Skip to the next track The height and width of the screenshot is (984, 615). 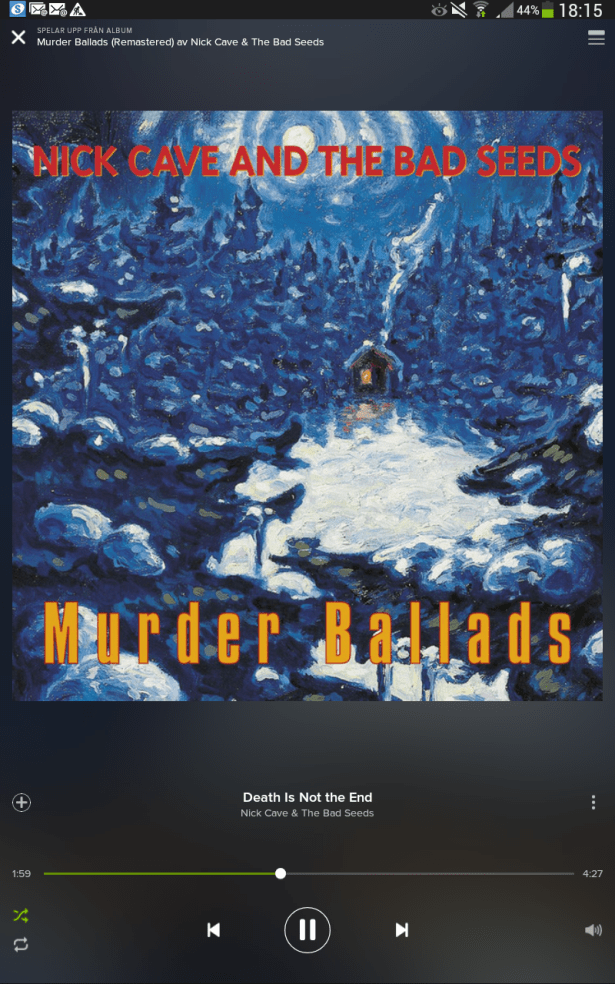pos(401,930)
